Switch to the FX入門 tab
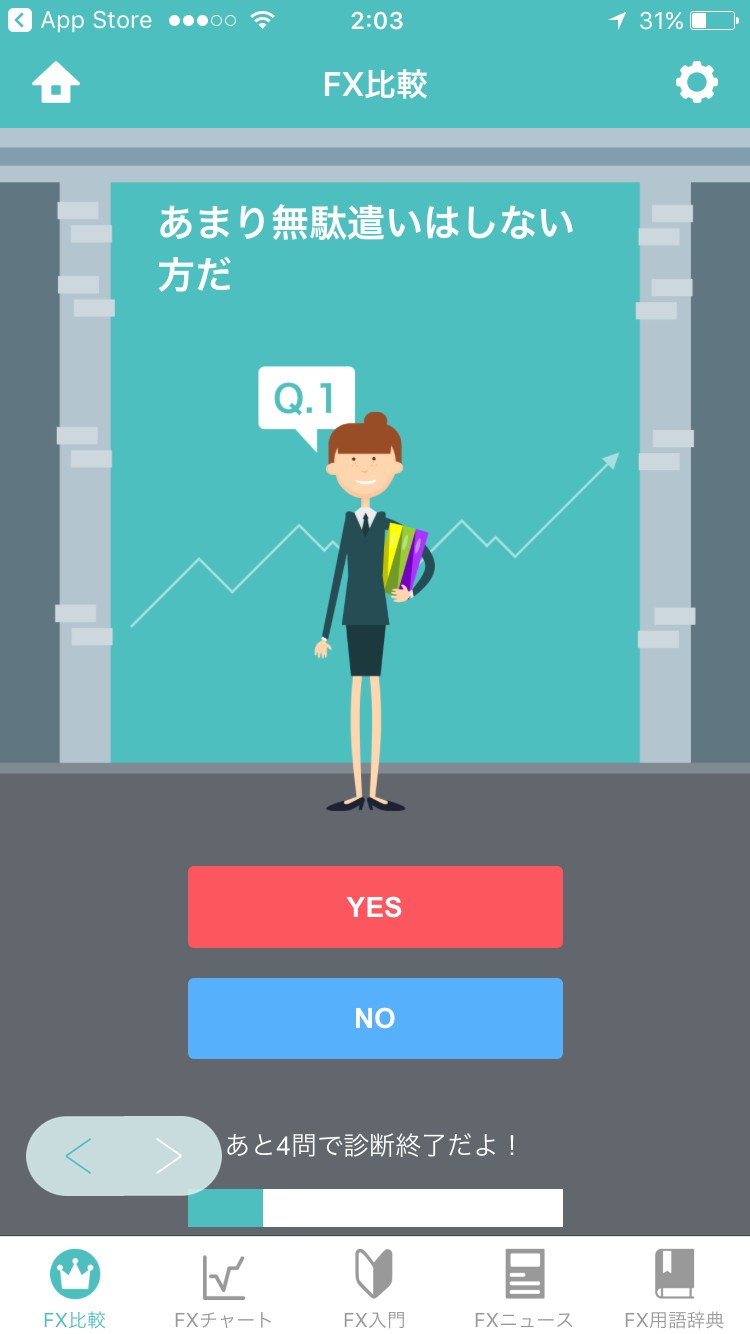Screen dimensions: 750x1334 374,1288
